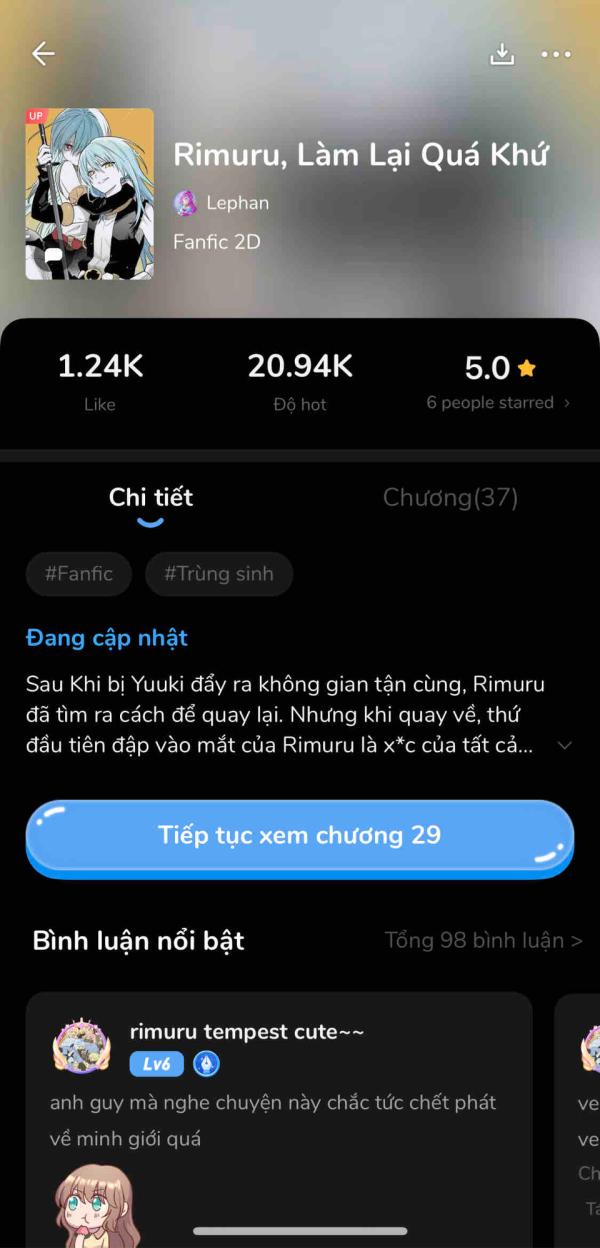The height and width of the screenshot is (1248, 600).
Task: Download this story for offline reading
Action: 501,54
